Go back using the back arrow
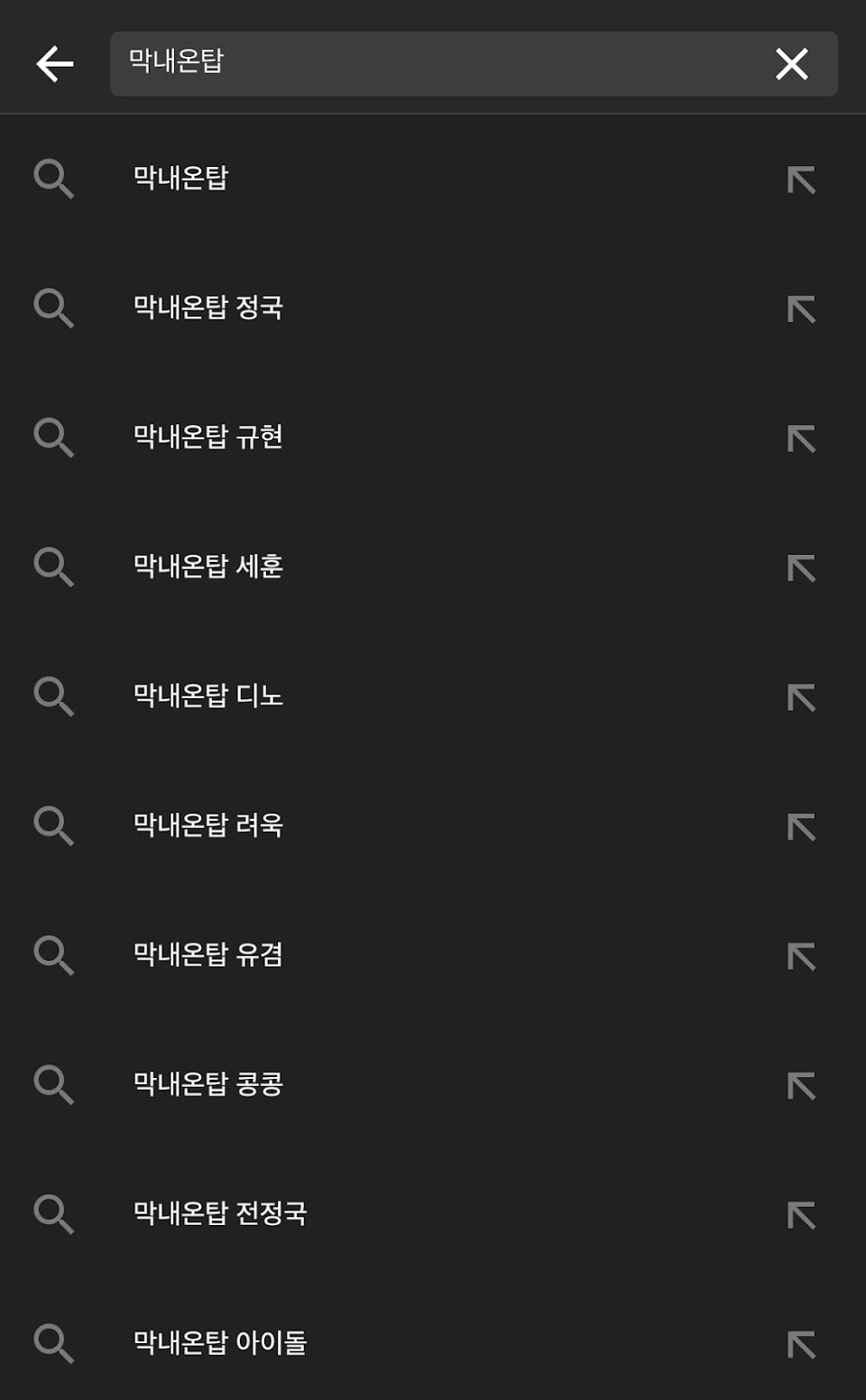Viewport: 866px width, 1400px height. (x=55, y=64)
